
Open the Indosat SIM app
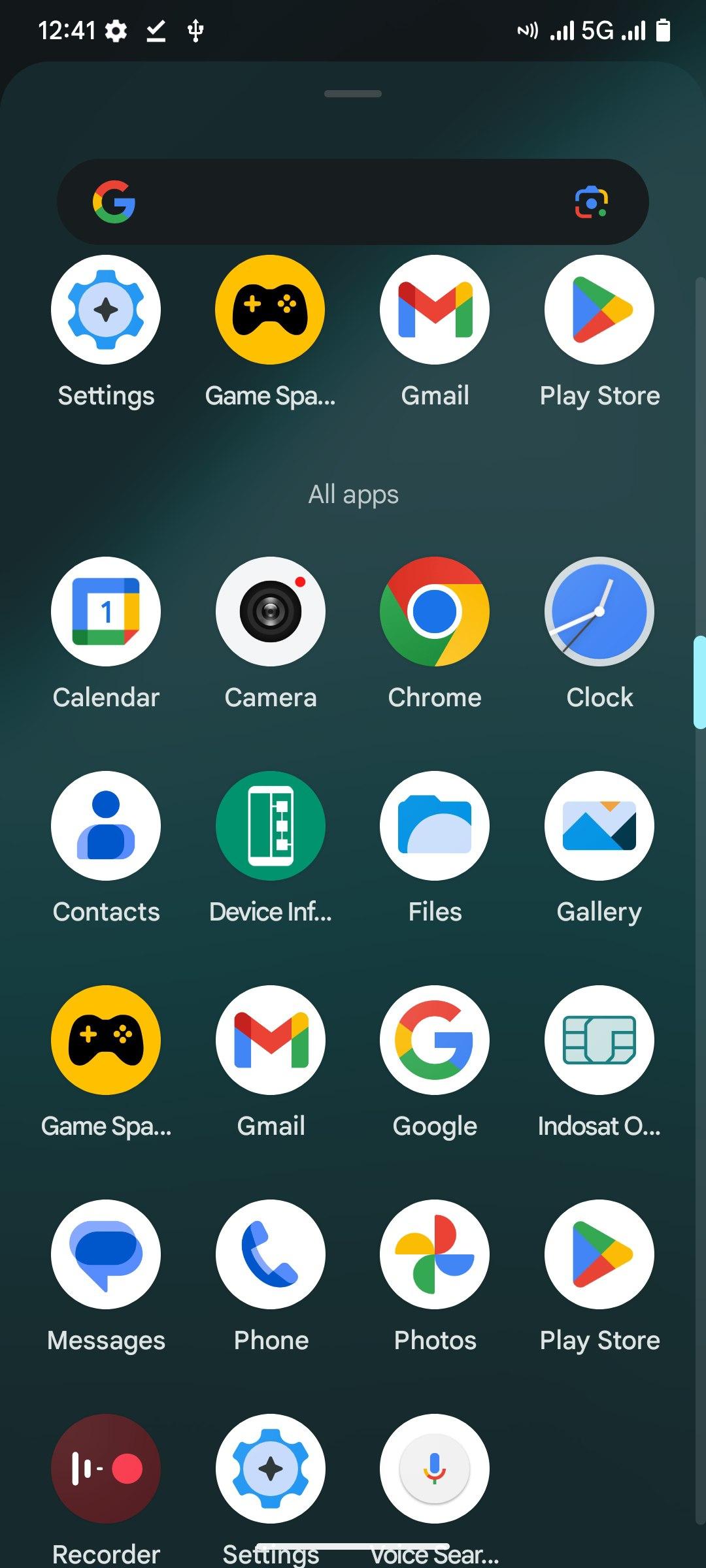pos(599,1040)
